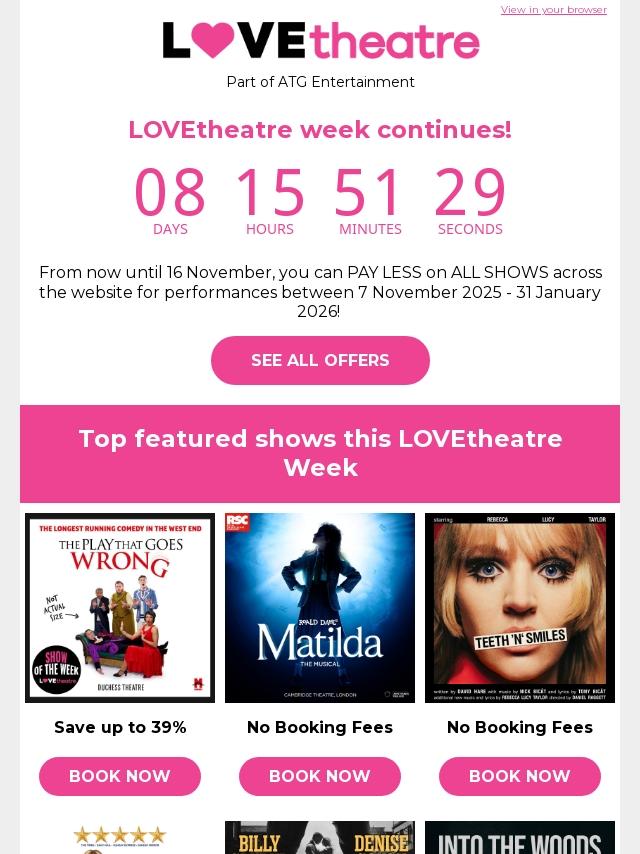
Task: Open the Into the Woods poster
Action: [520, 838]
